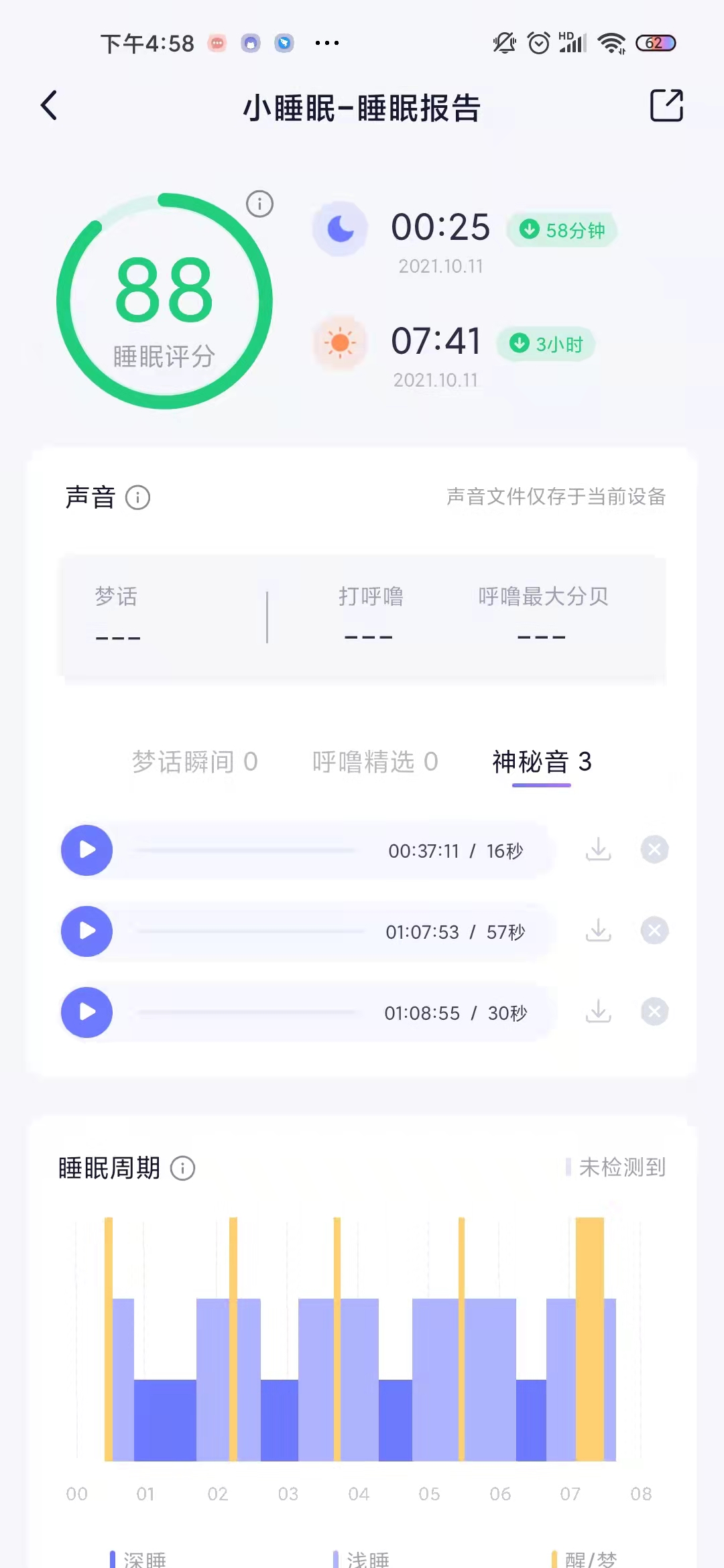
Task: Click the back arrow to leave the report
Action: [48, 106]
